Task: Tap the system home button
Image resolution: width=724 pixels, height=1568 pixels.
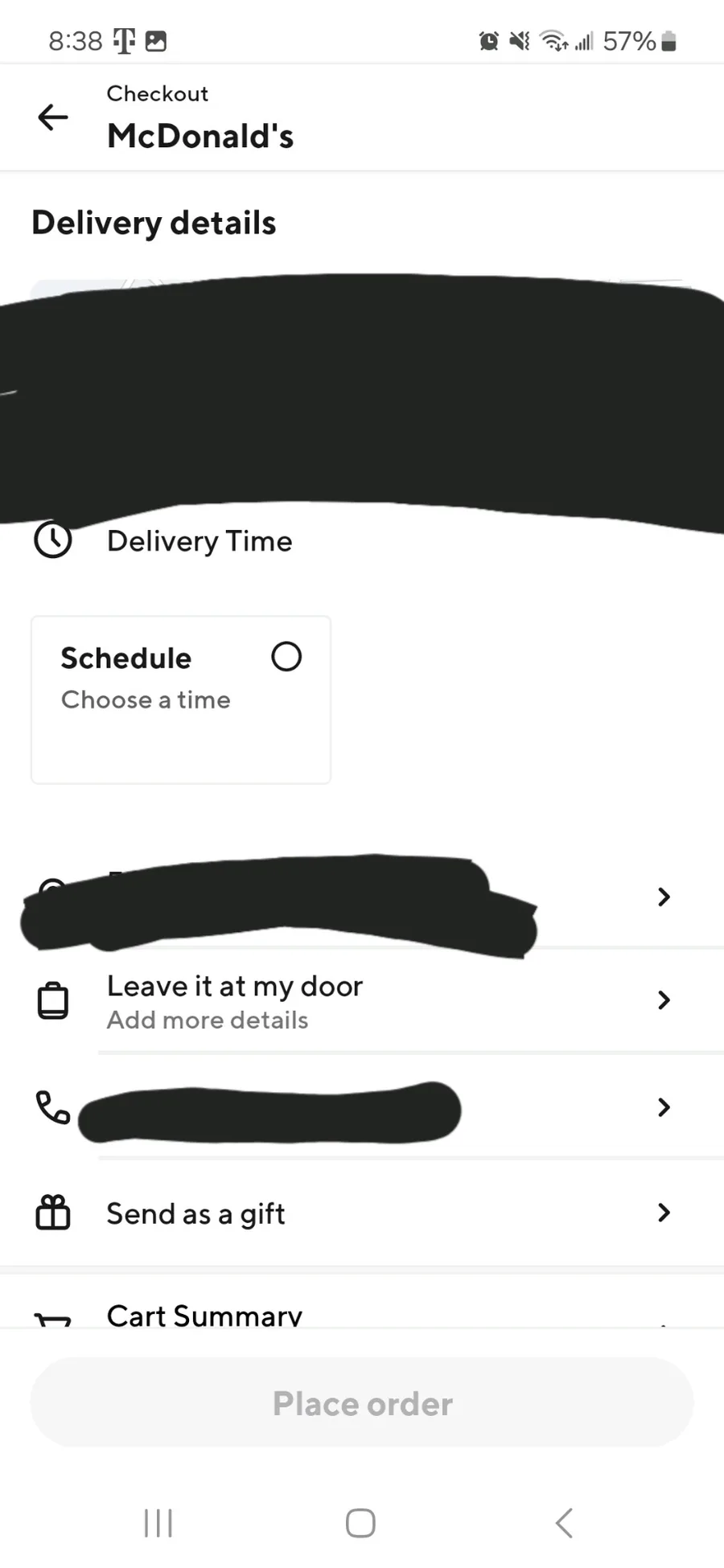Action: pos(360,1523)
